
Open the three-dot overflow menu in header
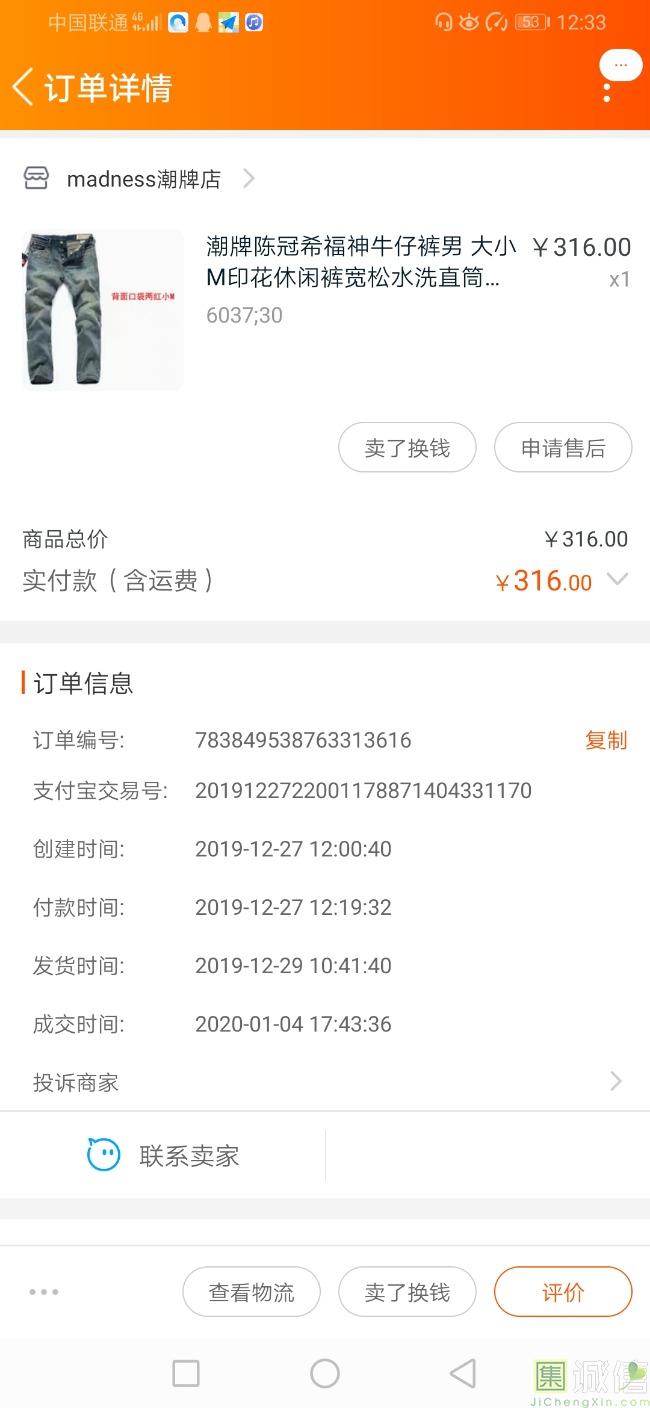click(607, 90)
